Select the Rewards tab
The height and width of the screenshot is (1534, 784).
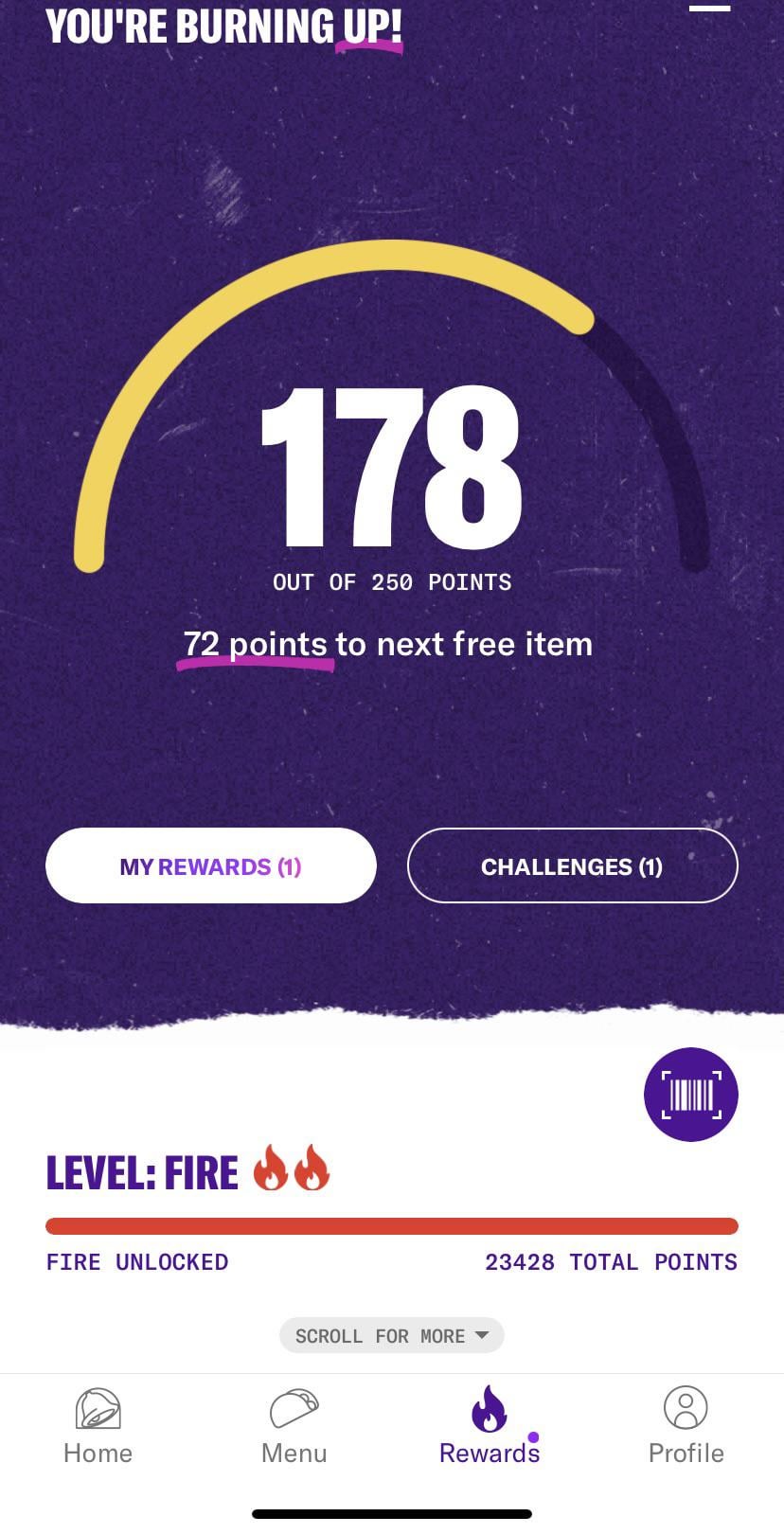pyautogui.click(x=490, y=1426)
